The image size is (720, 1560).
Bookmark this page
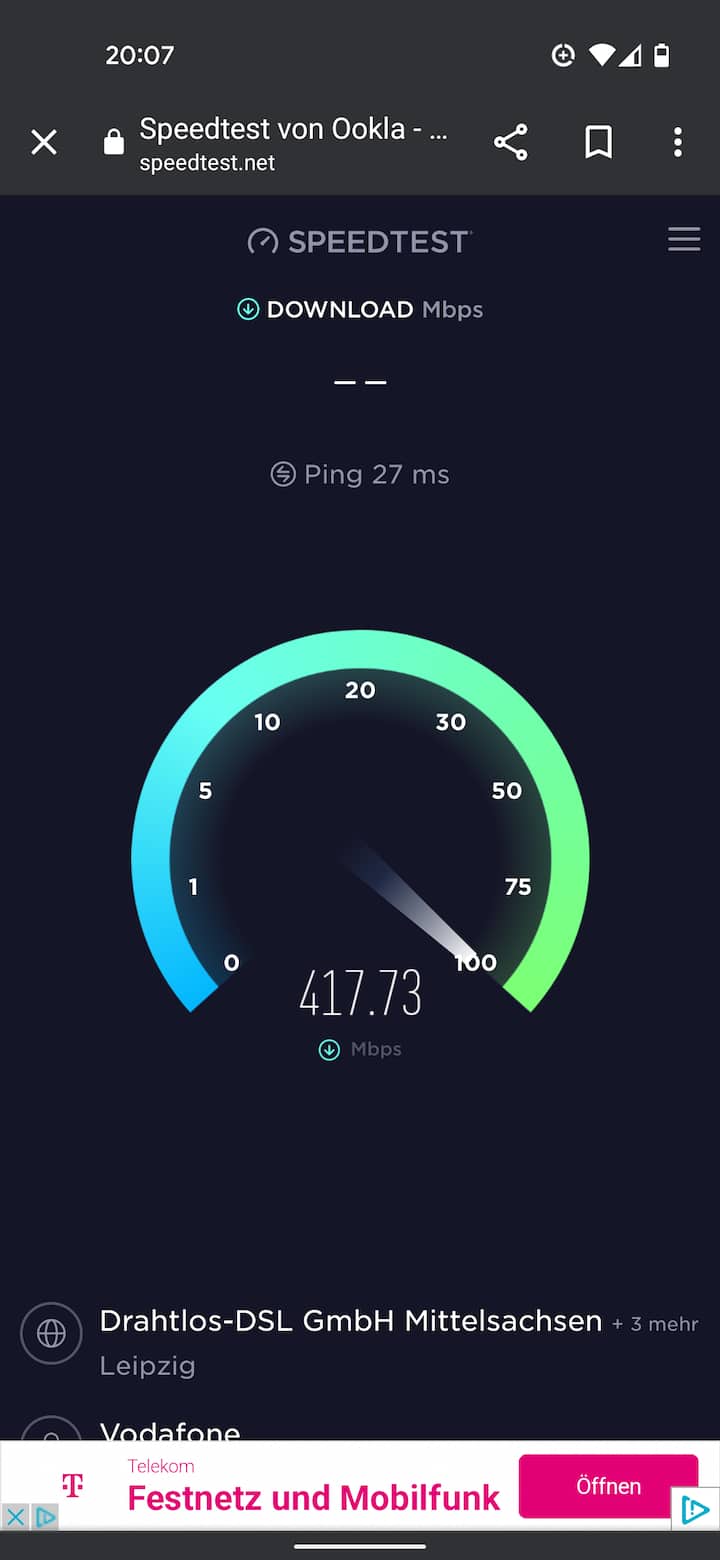(598, 143)
